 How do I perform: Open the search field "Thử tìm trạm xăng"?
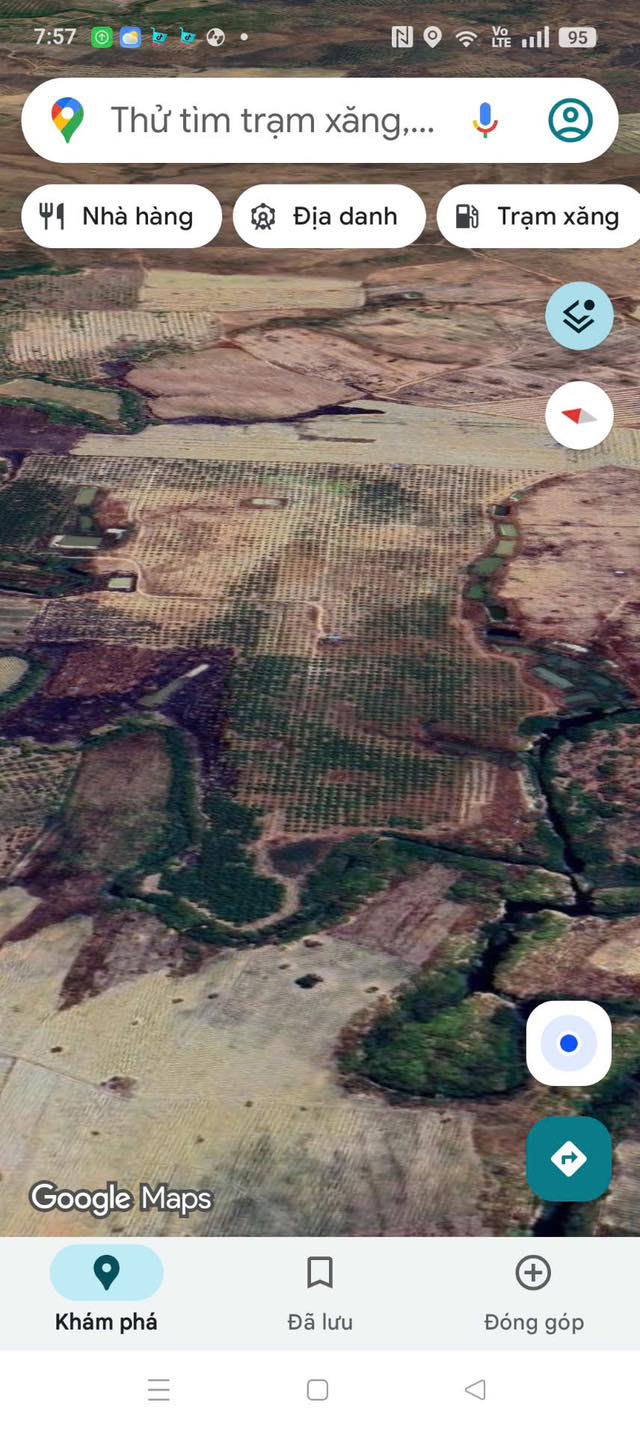(270, 121)
